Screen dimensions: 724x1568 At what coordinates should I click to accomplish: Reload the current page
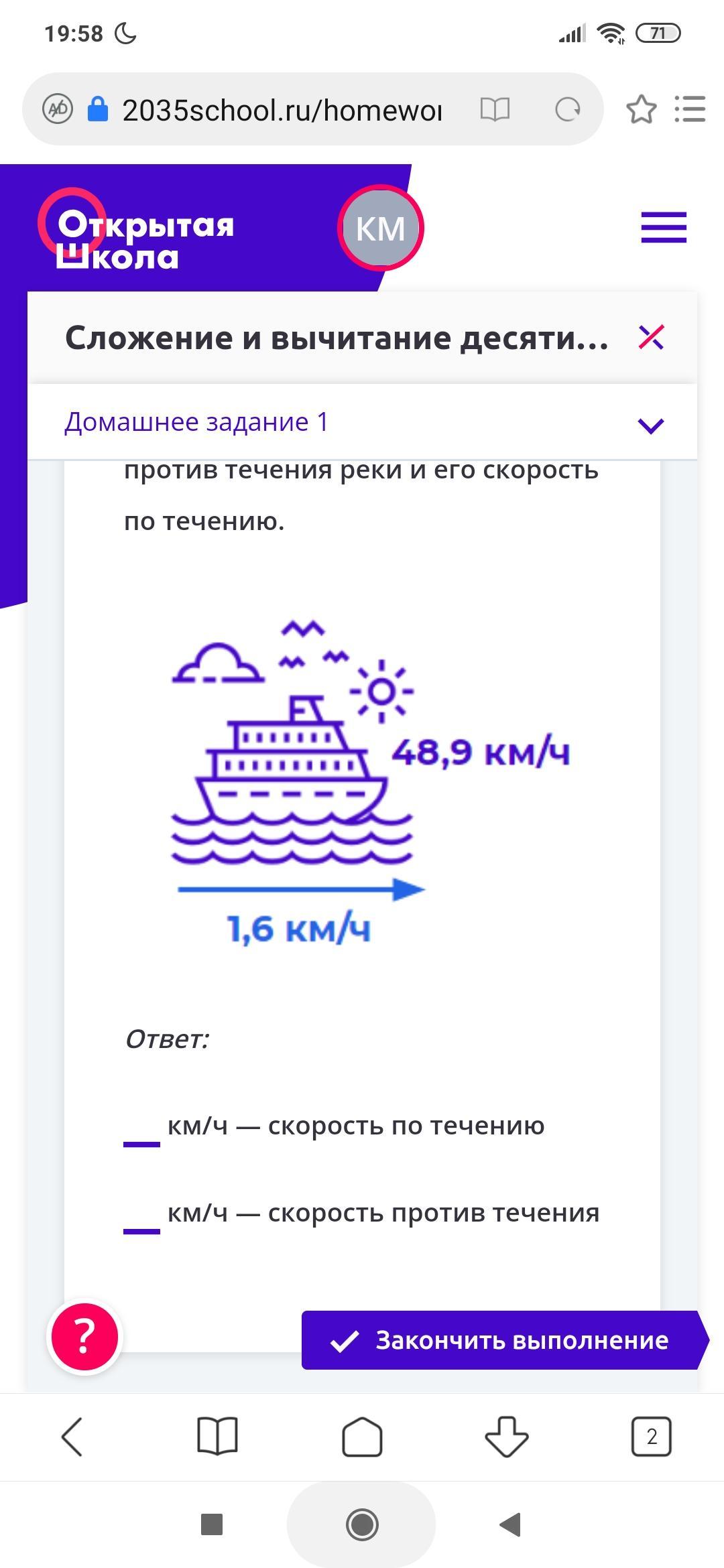click(x=567, y=109)
